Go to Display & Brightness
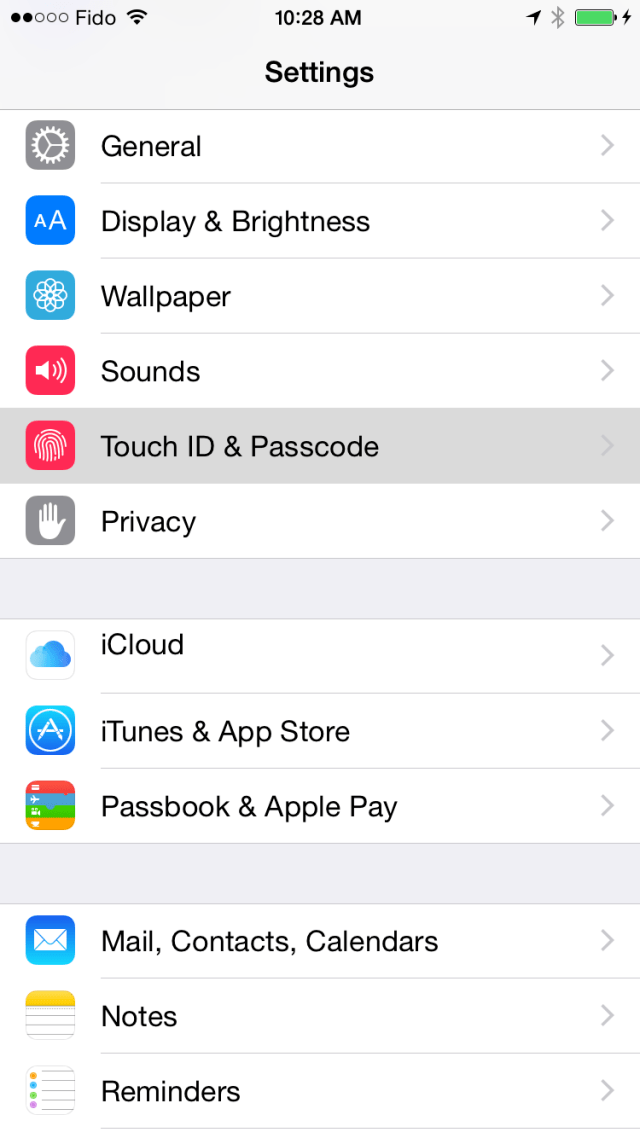Image resolution: width=640 pixels, height=1138 pixels. tap(320, 221)
